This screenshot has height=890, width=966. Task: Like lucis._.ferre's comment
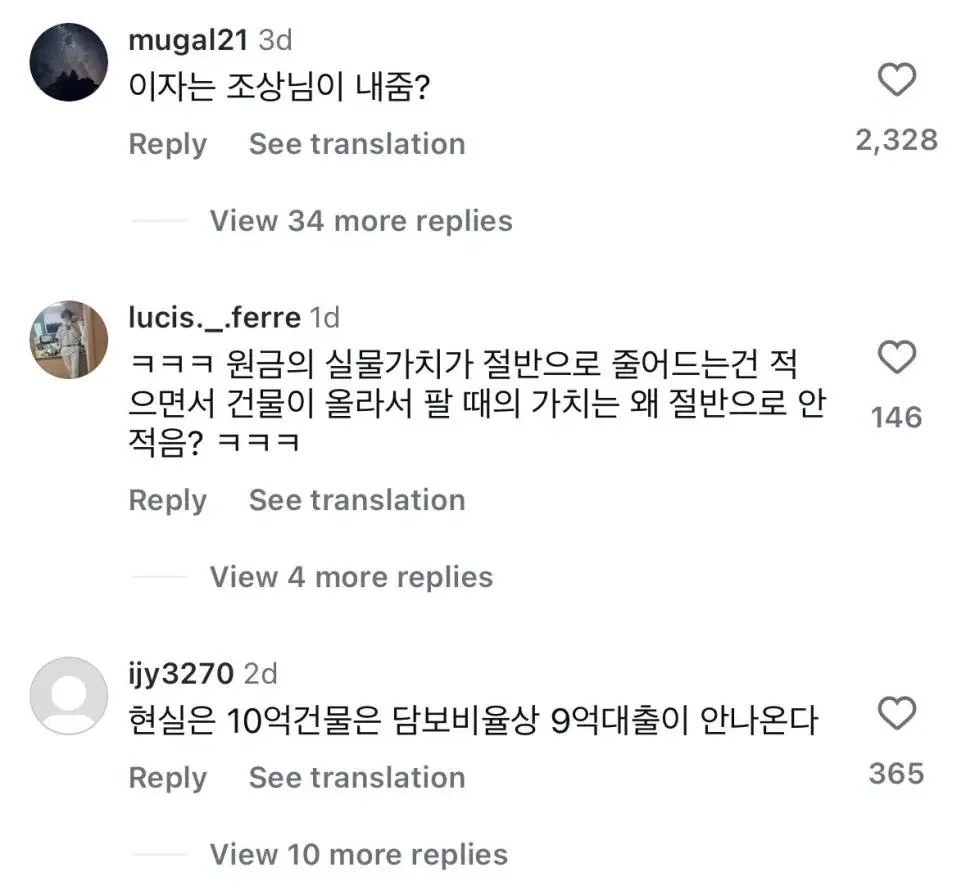tap(896, 357)
